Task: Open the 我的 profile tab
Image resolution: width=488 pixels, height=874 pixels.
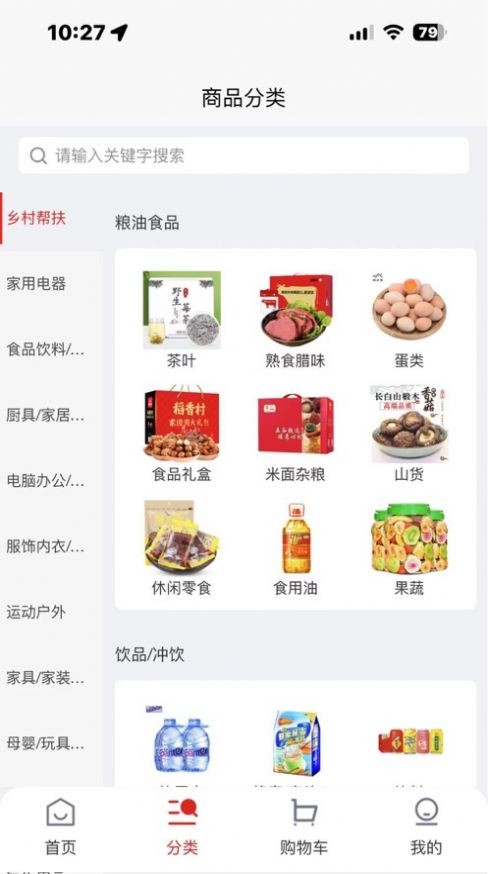Action: pos(426,827)
